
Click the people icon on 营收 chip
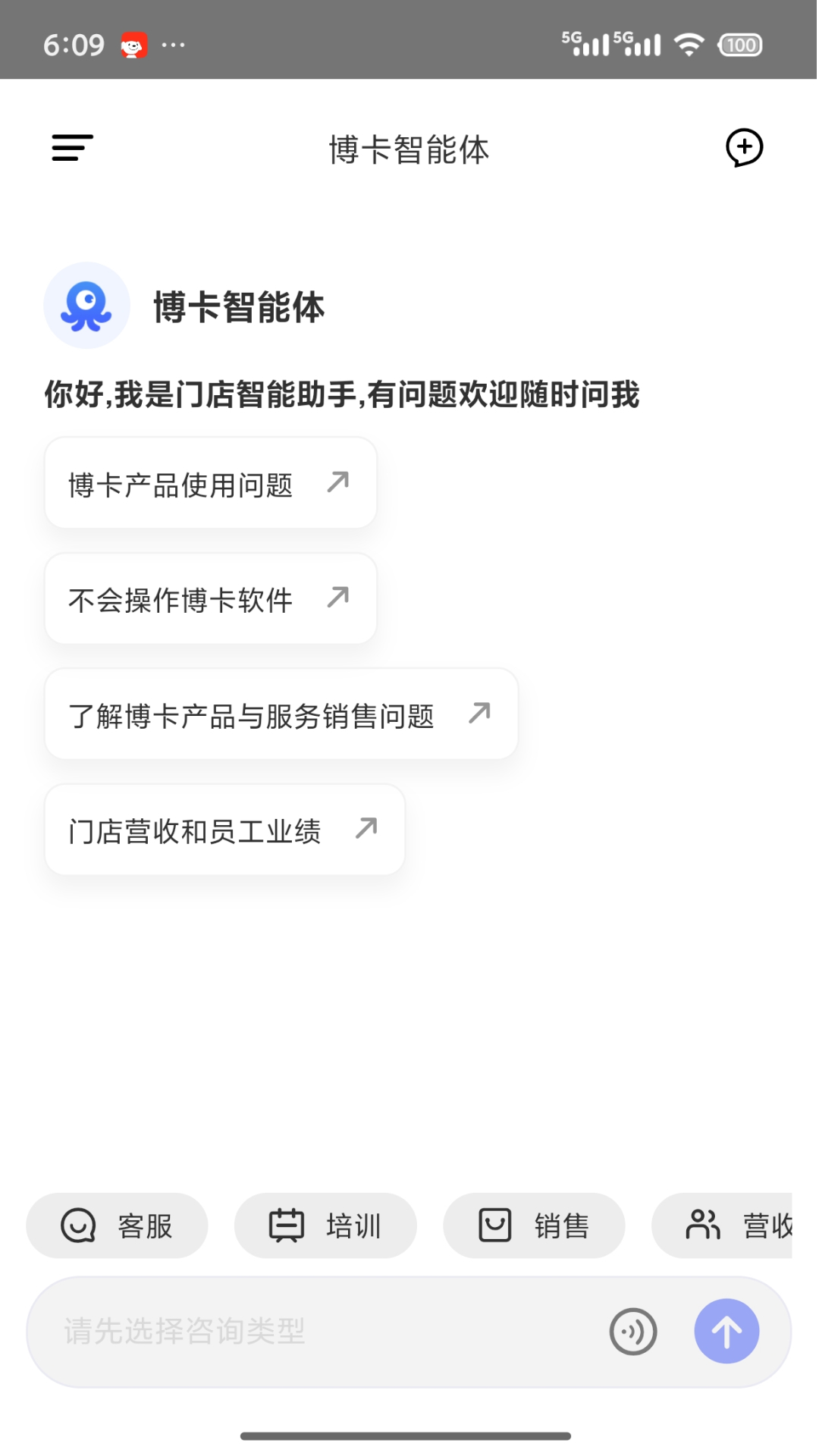point(703,1225)
